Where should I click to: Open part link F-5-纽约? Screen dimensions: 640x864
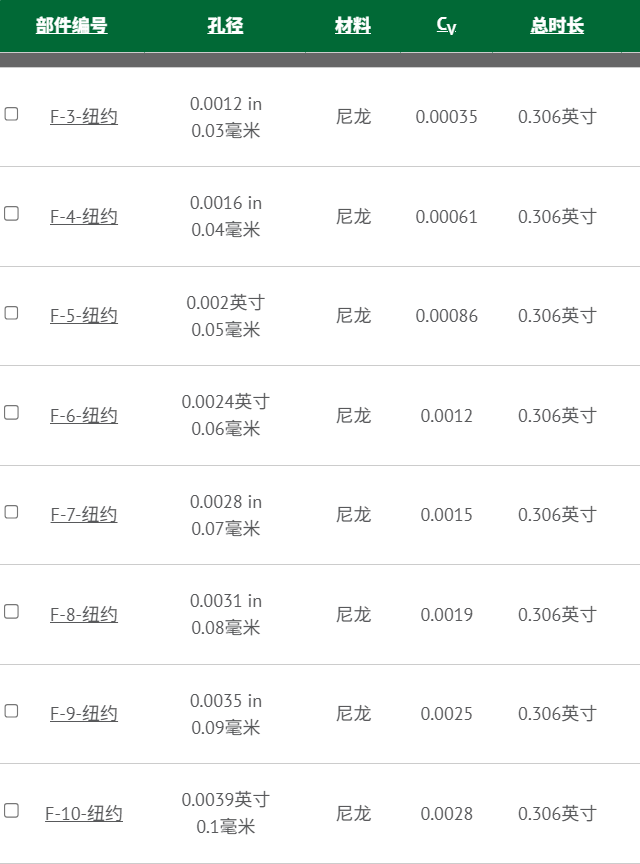(84, 316)
